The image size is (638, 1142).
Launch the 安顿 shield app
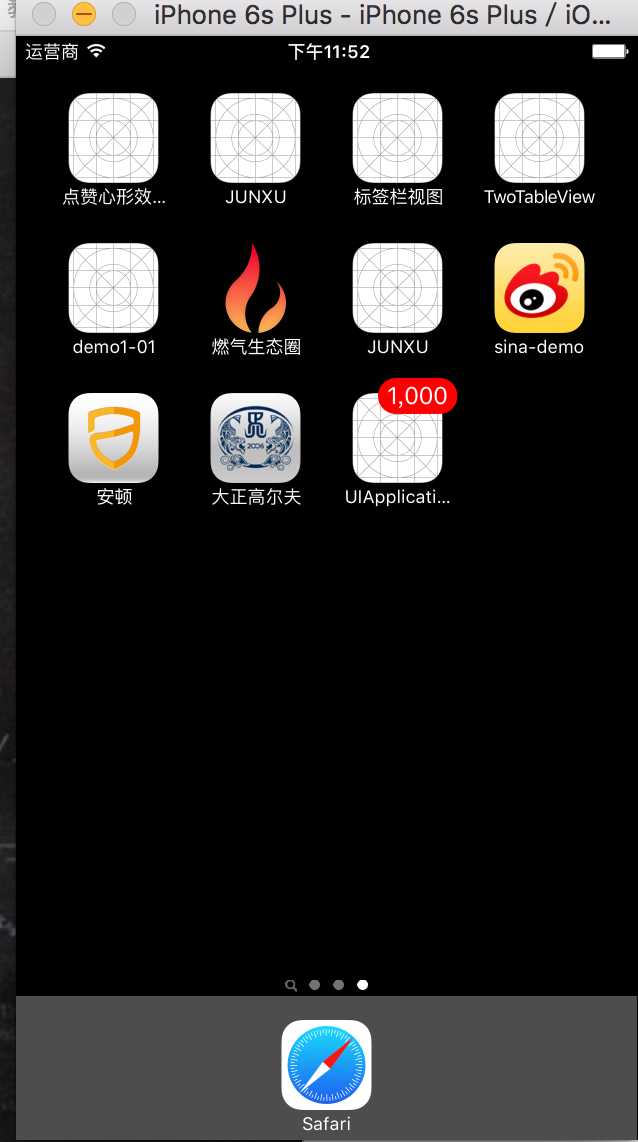coord(113,438)
